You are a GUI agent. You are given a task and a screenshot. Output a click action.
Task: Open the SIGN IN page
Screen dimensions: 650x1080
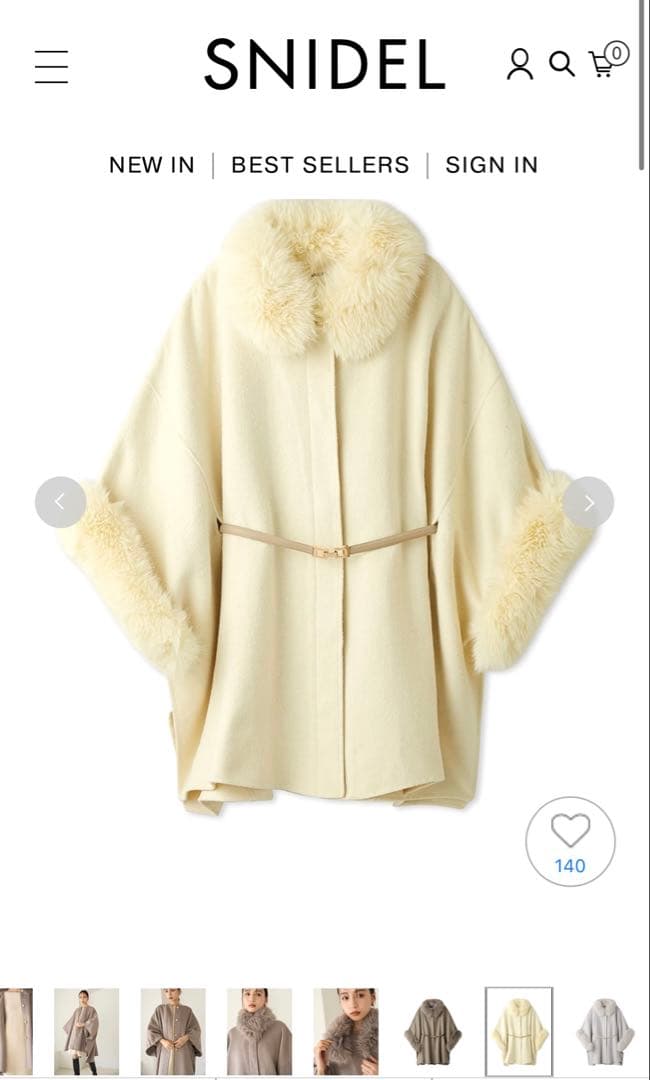coord(491,165)
